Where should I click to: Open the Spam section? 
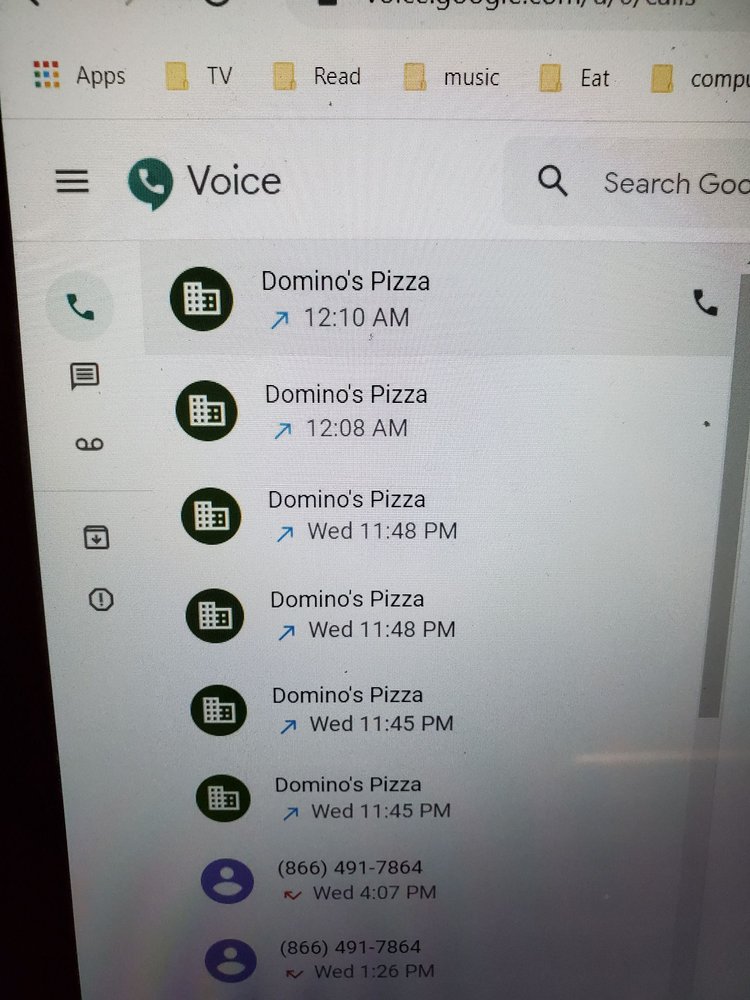101,599
